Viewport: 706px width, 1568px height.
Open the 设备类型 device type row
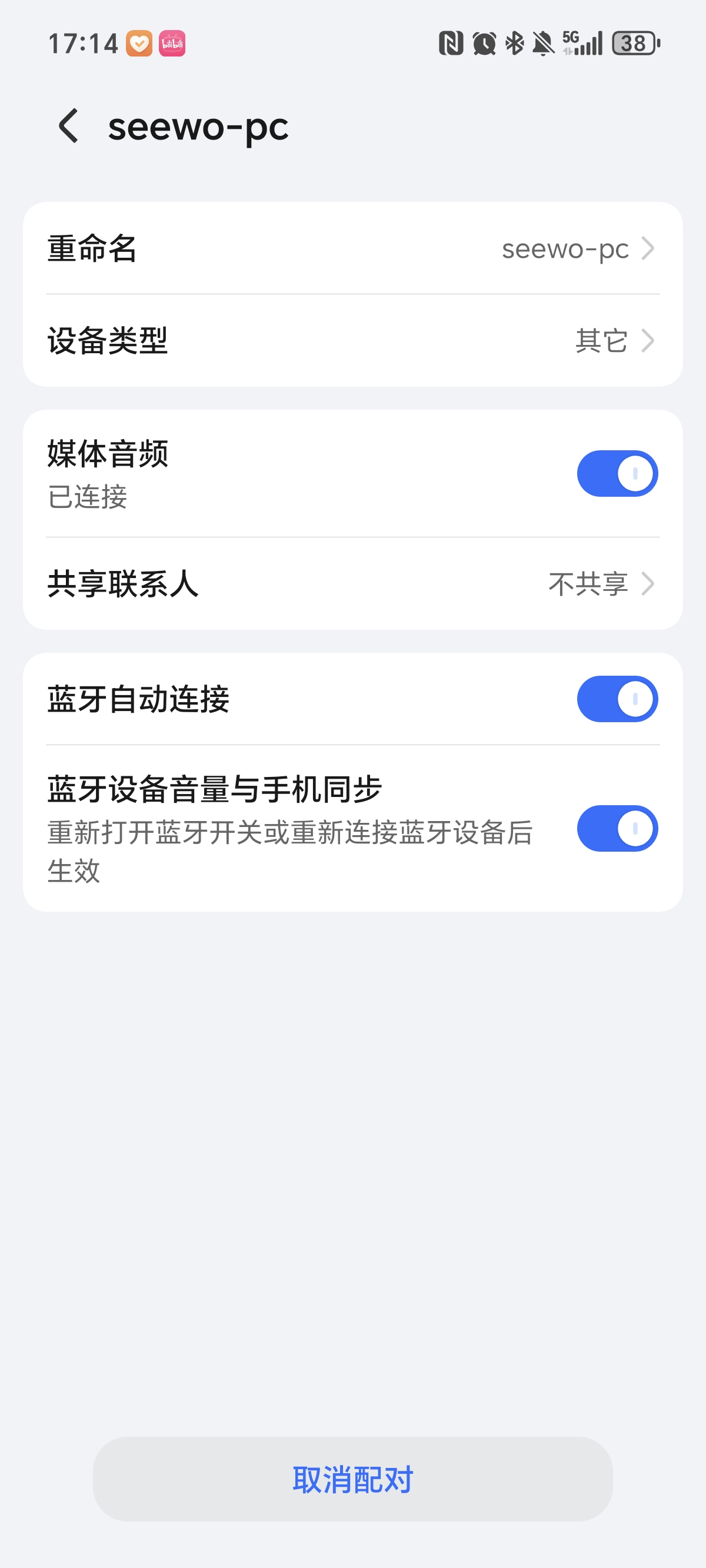pos(352,340)
